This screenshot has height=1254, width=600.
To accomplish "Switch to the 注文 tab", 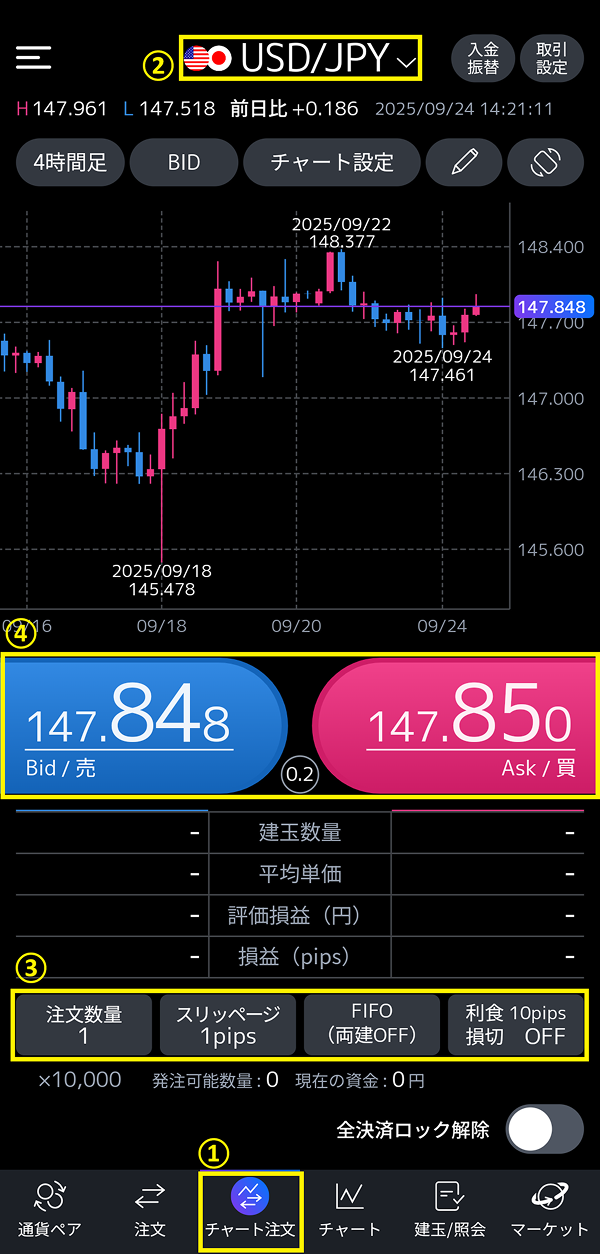I will [x=150, y=1210].
